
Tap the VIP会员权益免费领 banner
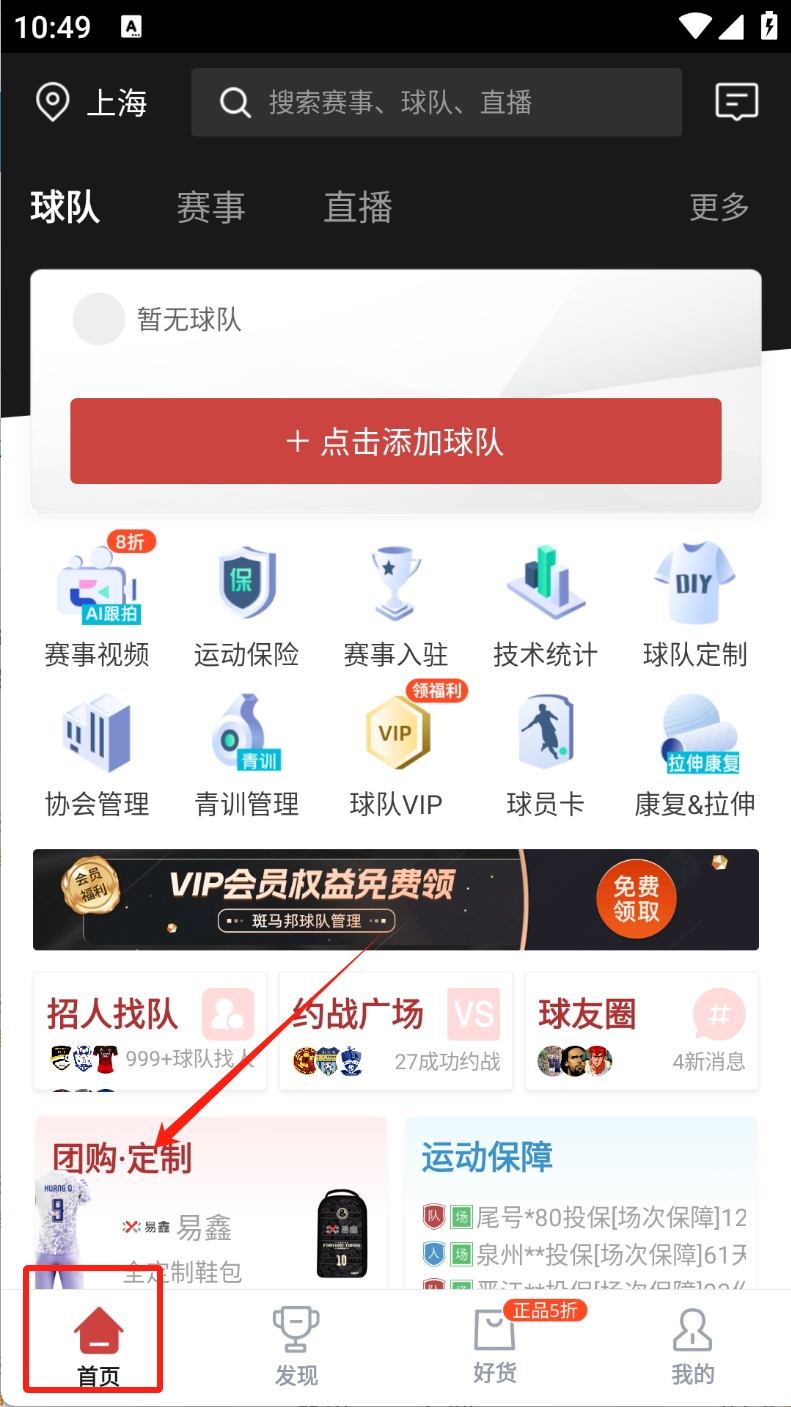pos(395,899)
